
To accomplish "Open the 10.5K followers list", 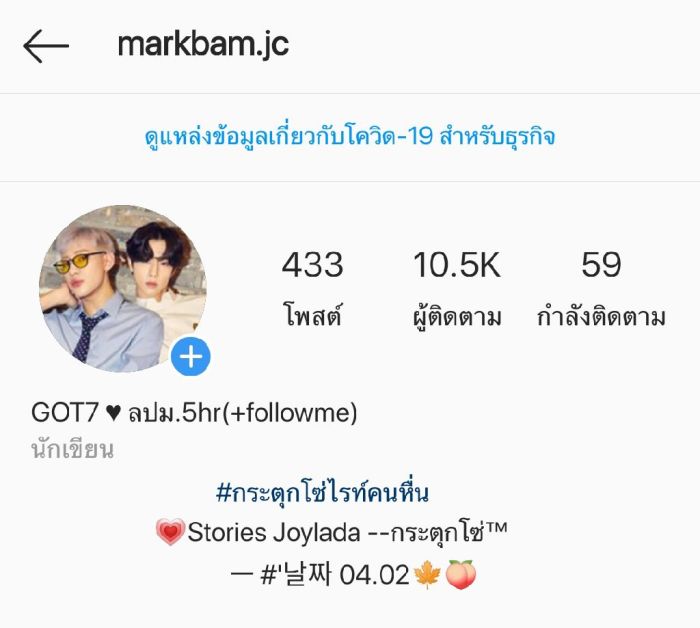I will pyautogui.click(x=457, y=288).
